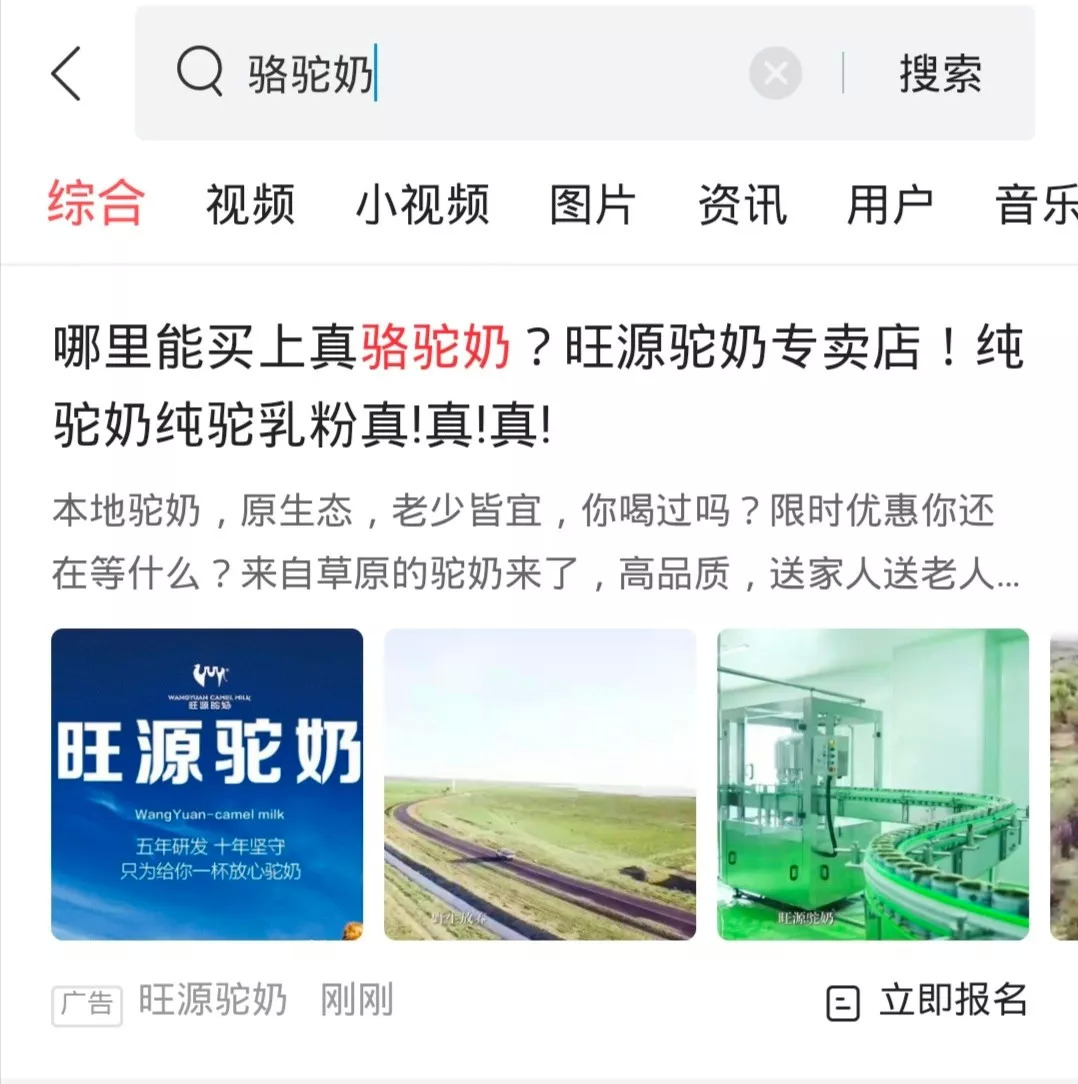This screenshot has height=1084, width=1078.
Task: Open the 旺源驼奶专卖店 ad result title
Action: click(x=538, y=384)
